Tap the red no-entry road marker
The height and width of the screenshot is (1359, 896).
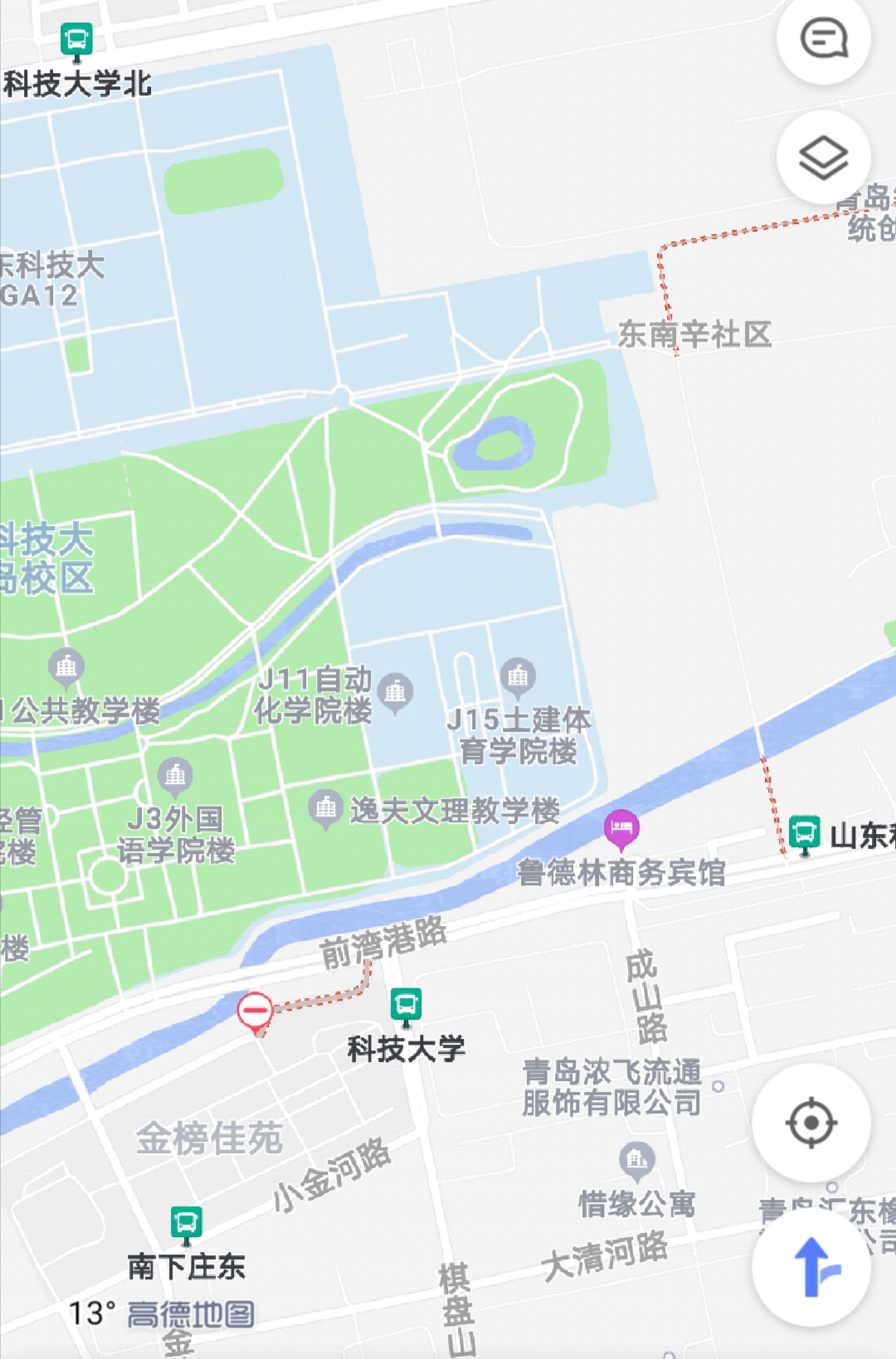pyautogui.click(x=255, y=1011)
